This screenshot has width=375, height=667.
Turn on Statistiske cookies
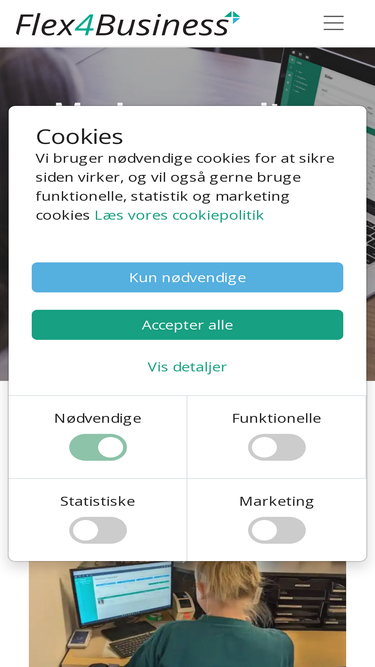point(98,530)
